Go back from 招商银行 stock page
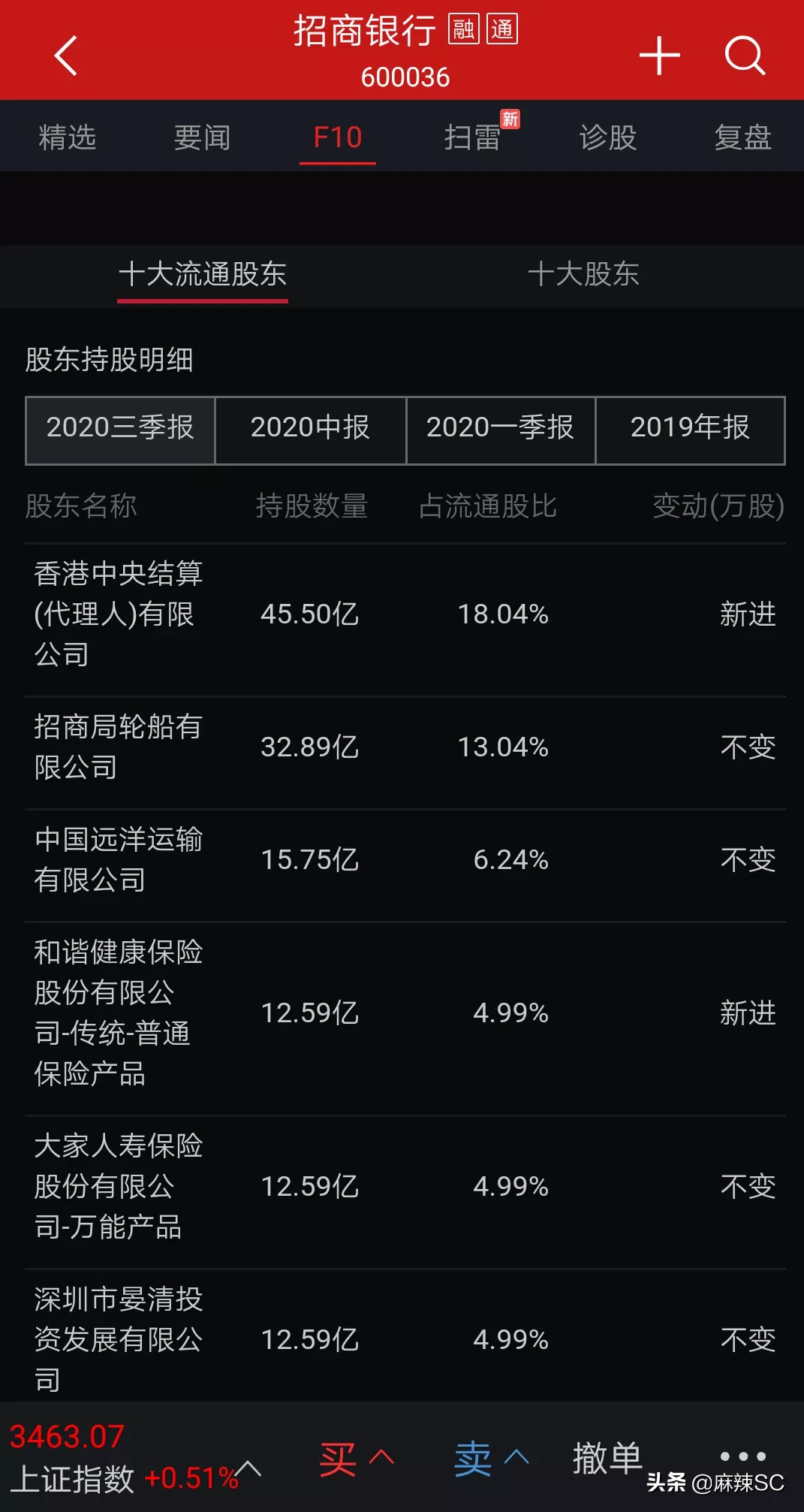The height and width of the screenshot is (1512, 804). pos(66,56)
